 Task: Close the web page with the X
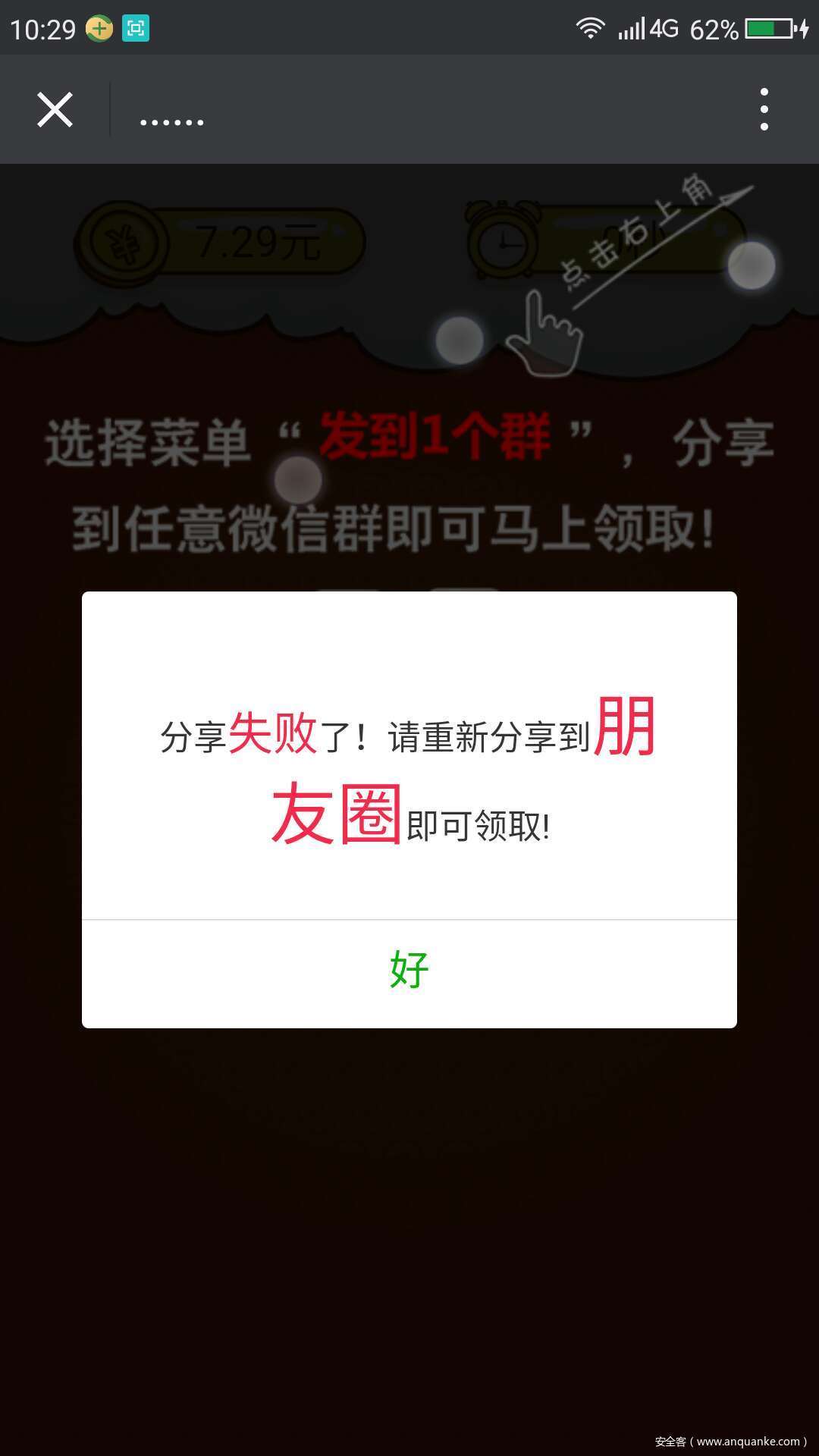[x=55, y=110]
